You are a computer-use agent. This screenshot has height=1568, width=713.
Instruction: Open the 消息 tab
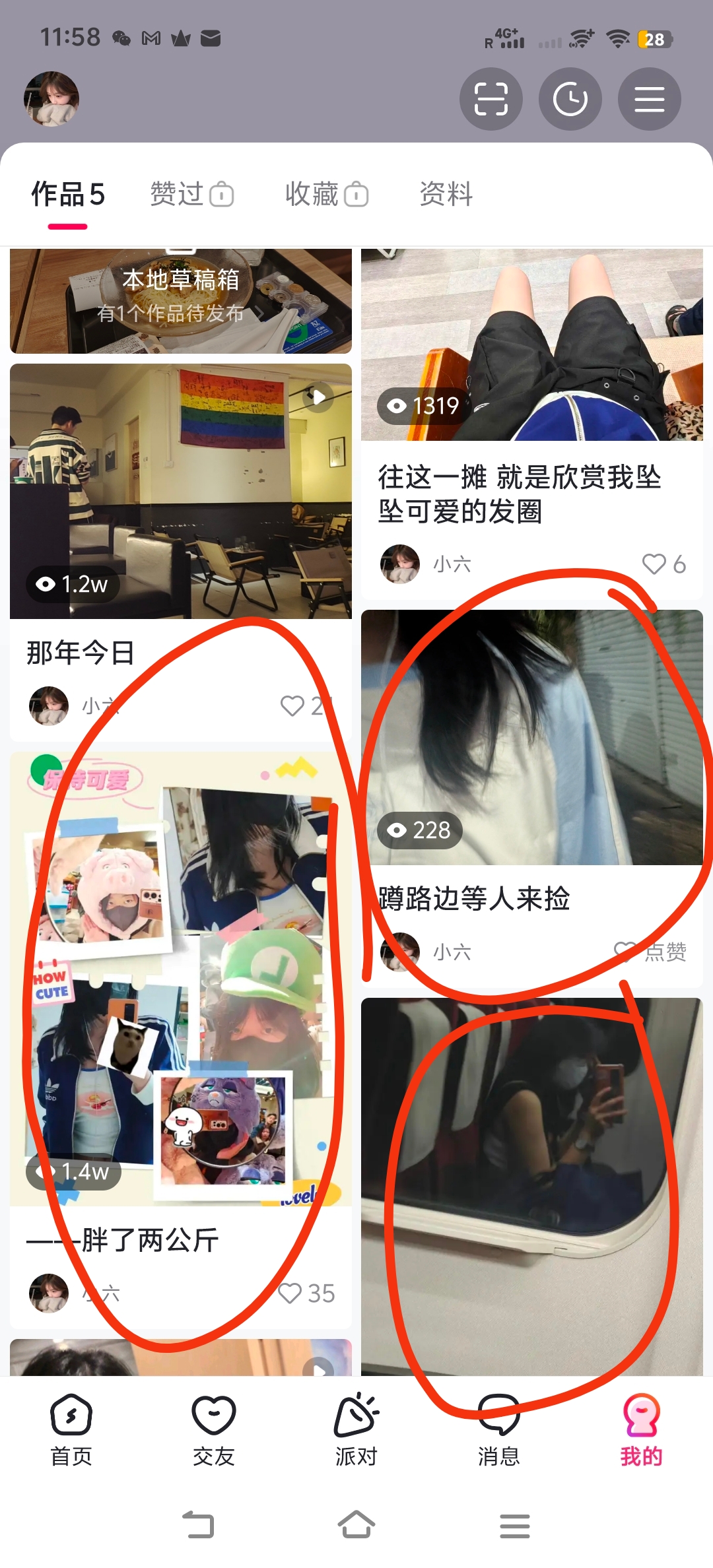499,1429
